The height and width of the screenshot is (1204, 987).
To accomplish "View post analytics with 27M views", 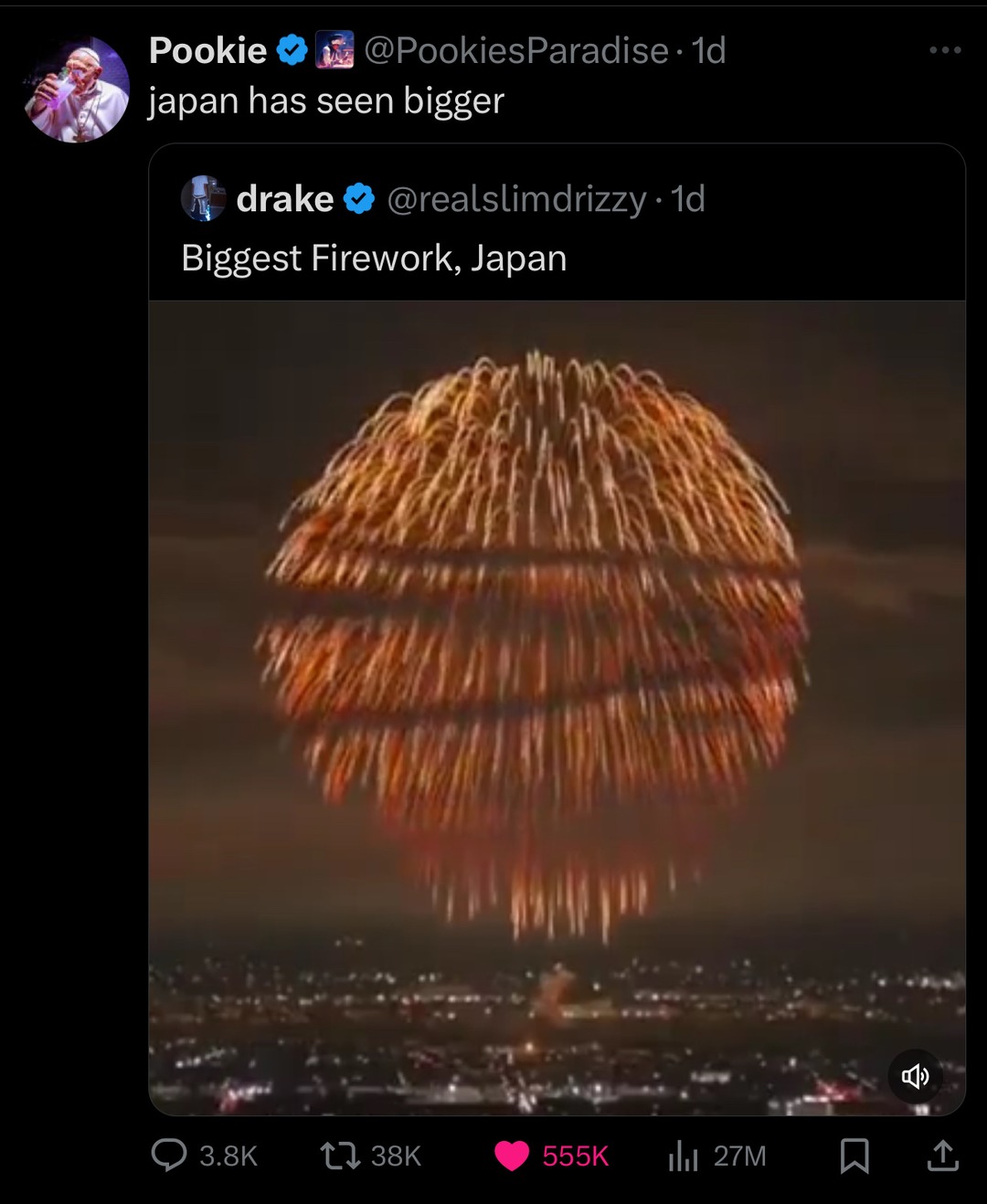I will click(x=683, y=1156).
